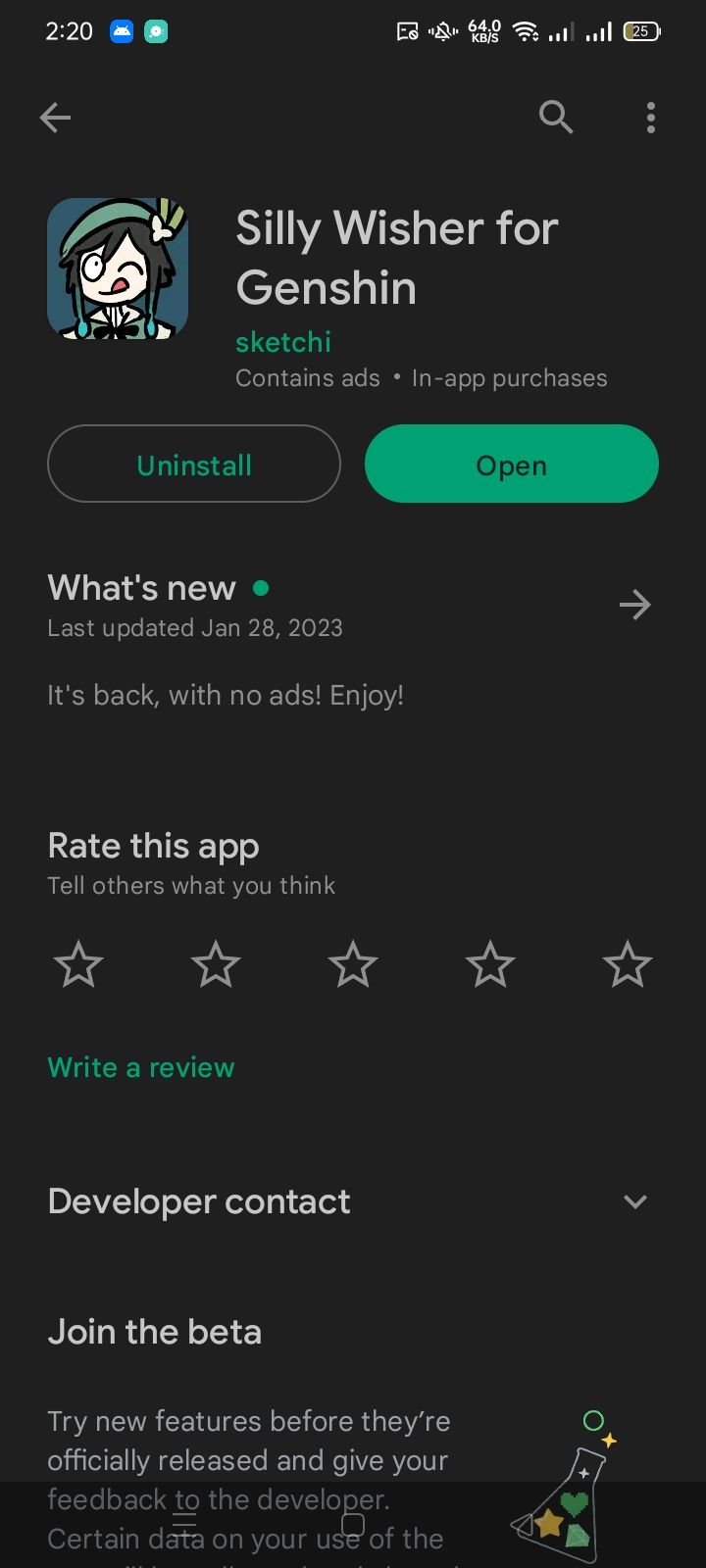This screenshot has width=706, height=1568.
Task: Tap the clock showing 2:20
Action: pos(68,30)
